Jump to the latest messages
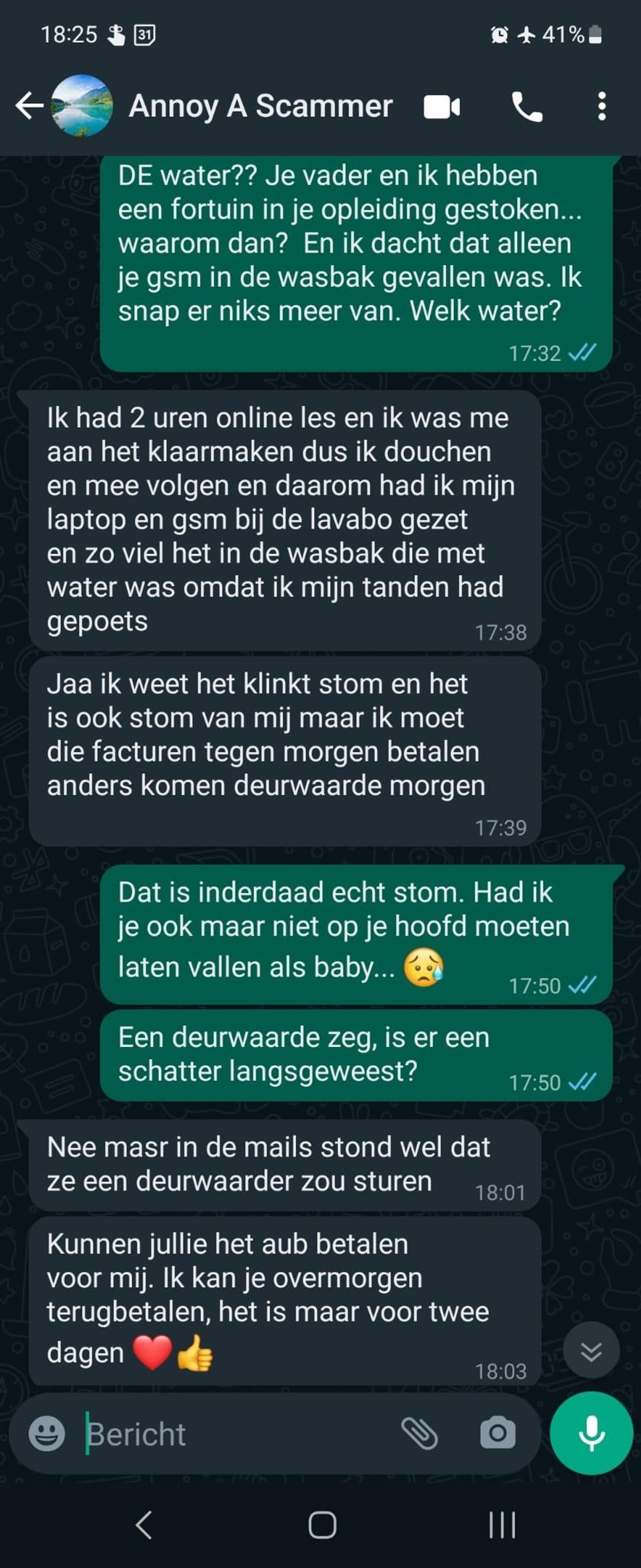This screenshot has height=1568, width=641. pos(591,1350)
